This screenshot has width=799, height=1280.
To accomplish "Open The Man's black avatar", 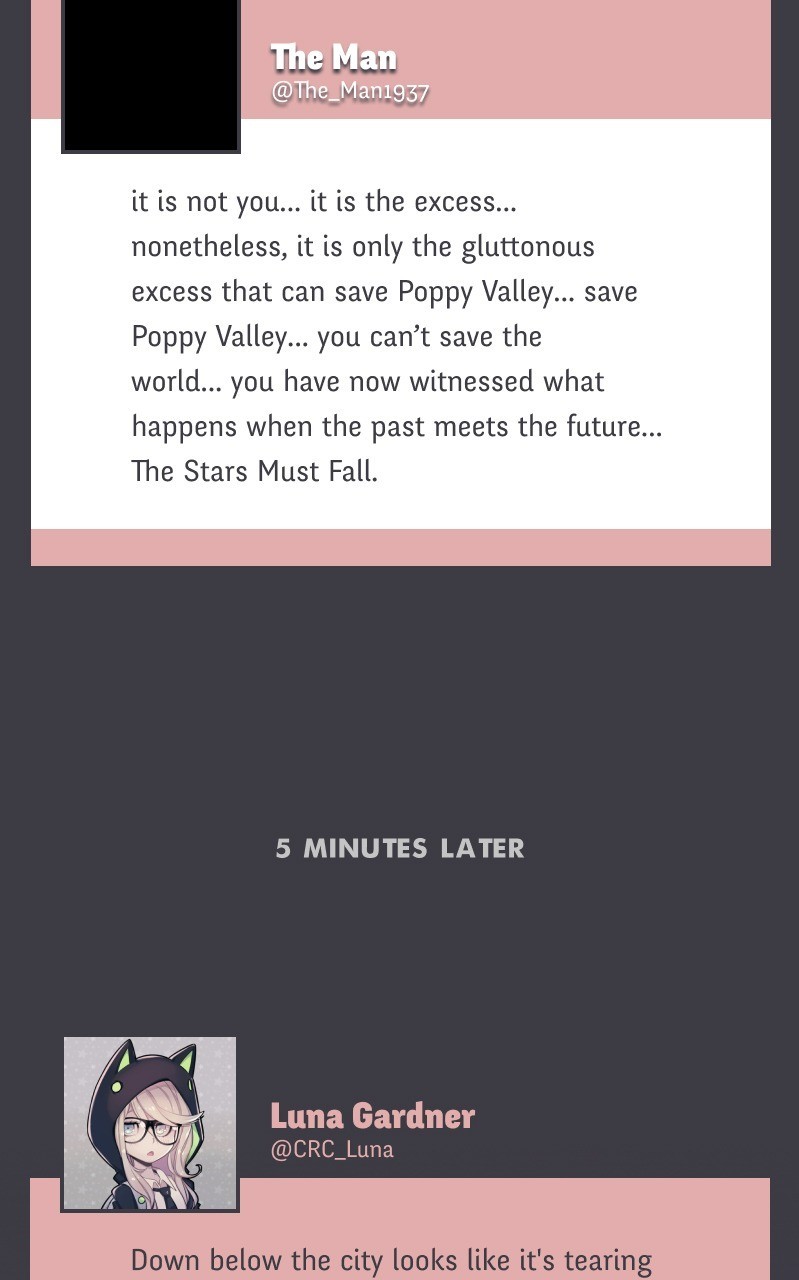I will tap(151, 75).
